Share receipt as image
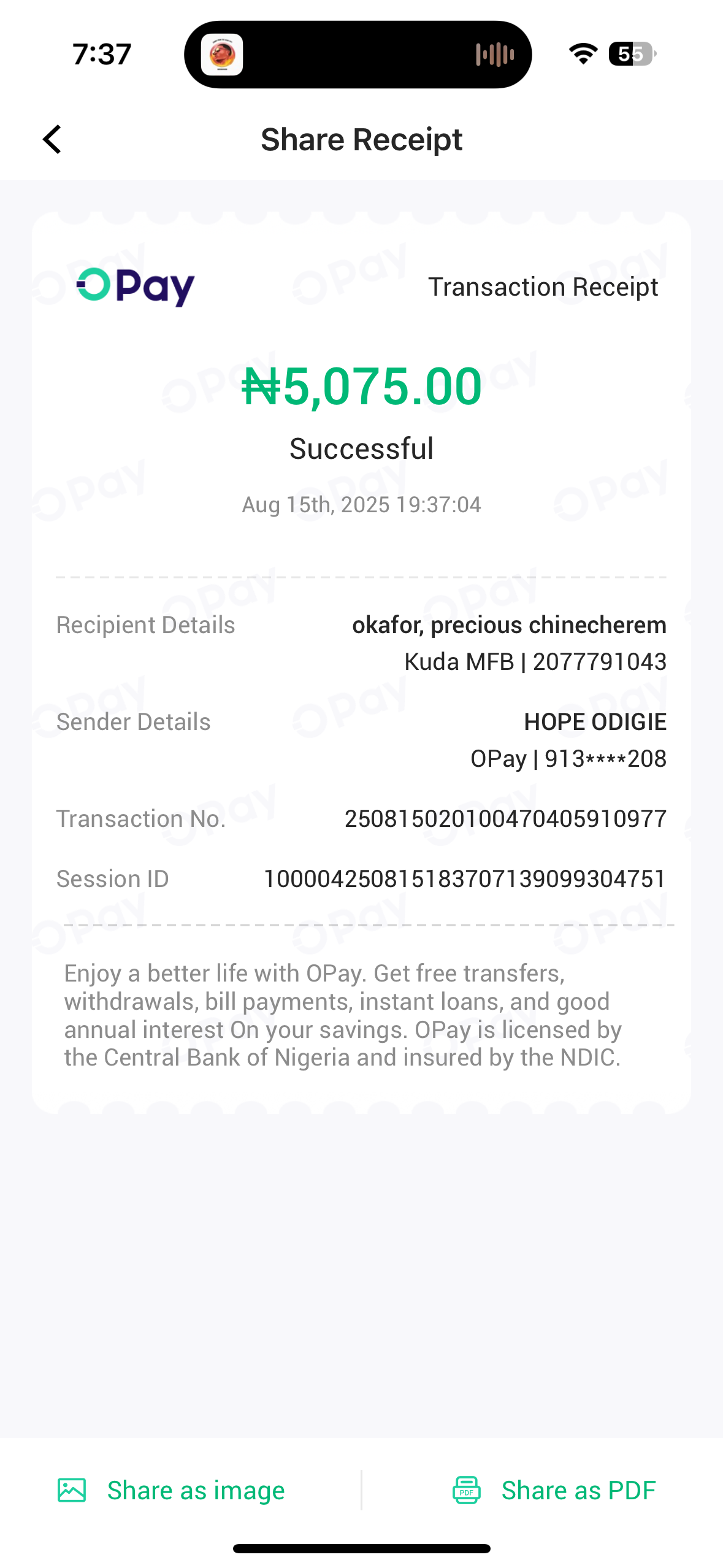The image size is (723, 1568). [172, 1490]
